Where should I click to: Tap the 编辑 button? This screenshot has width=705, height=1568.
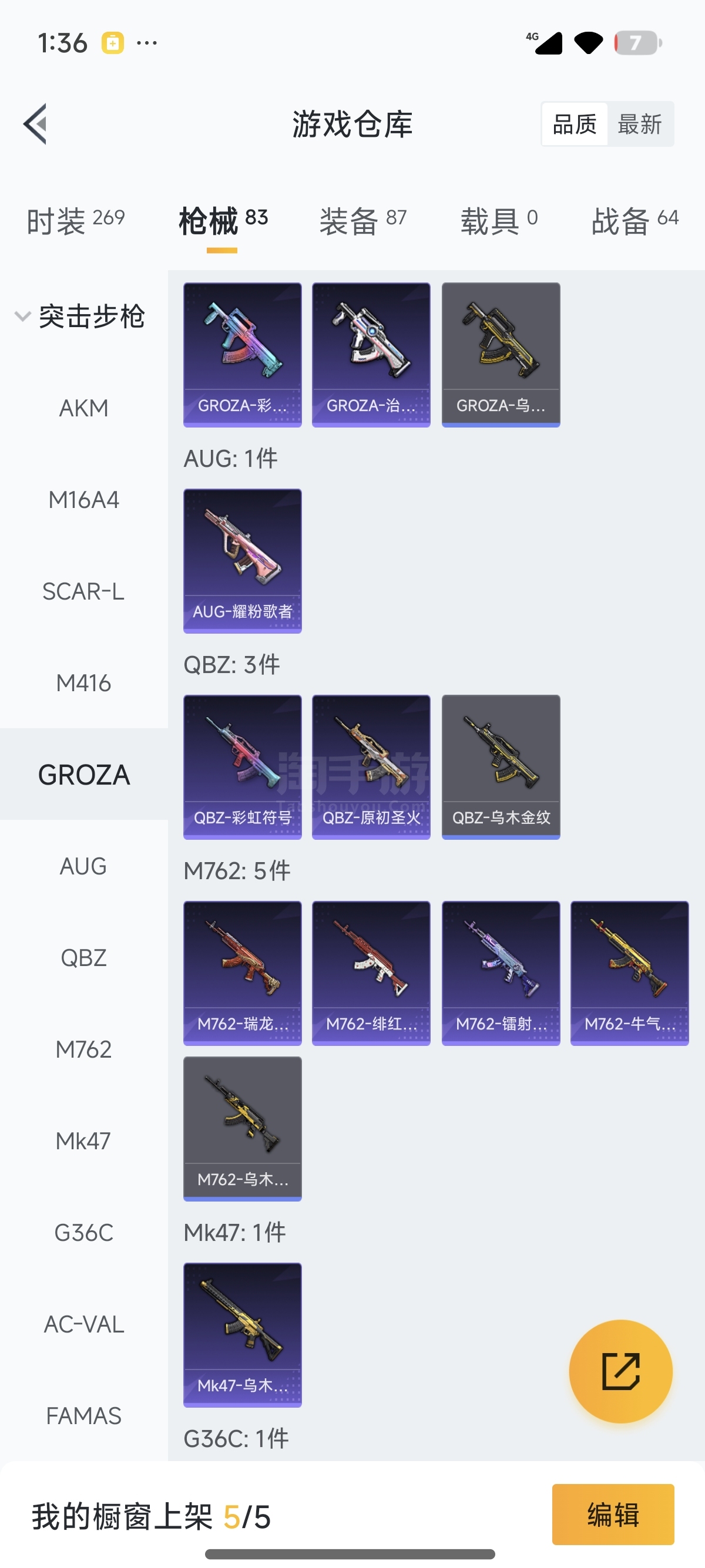(613, 1515)
